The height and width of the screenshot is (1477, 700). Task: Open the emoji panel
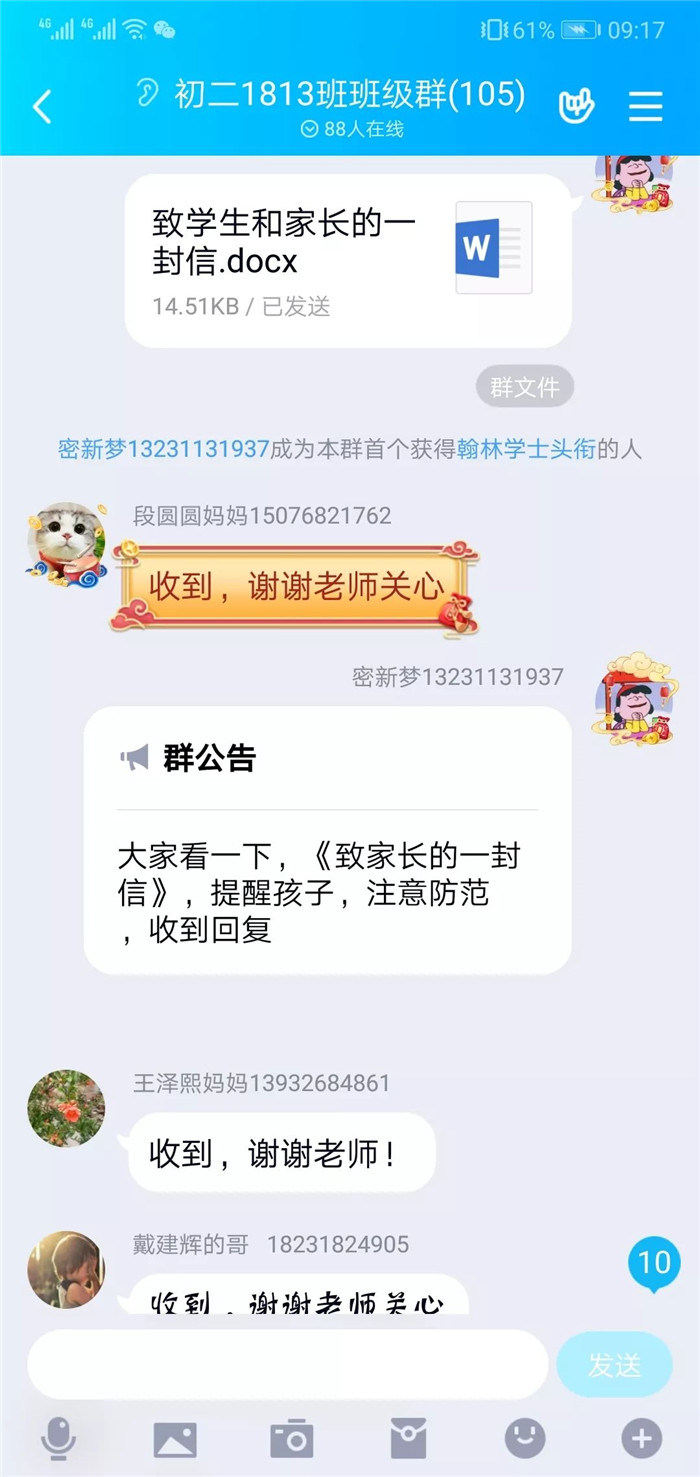[x=525, y=1440]
